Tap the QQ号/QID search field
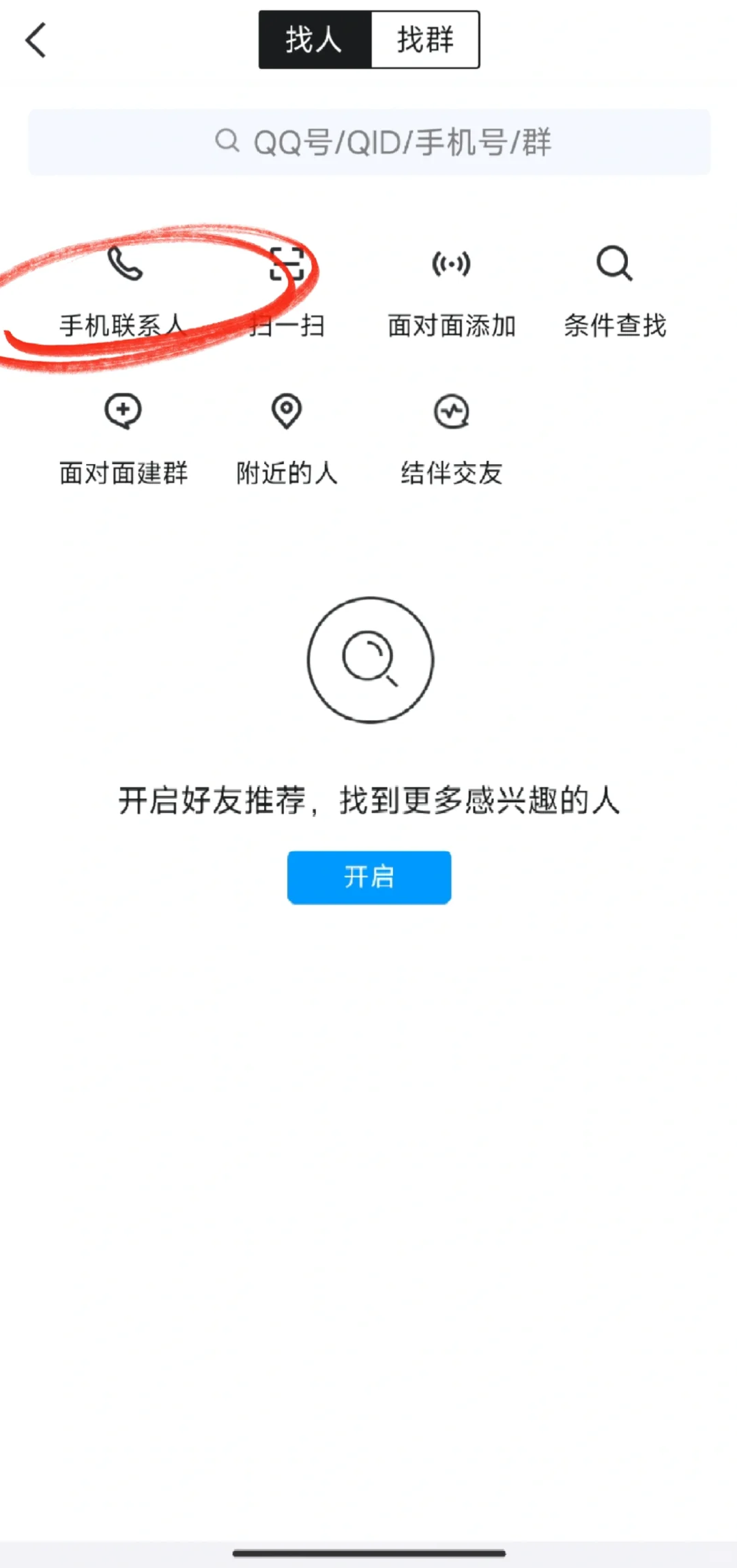 369,142
